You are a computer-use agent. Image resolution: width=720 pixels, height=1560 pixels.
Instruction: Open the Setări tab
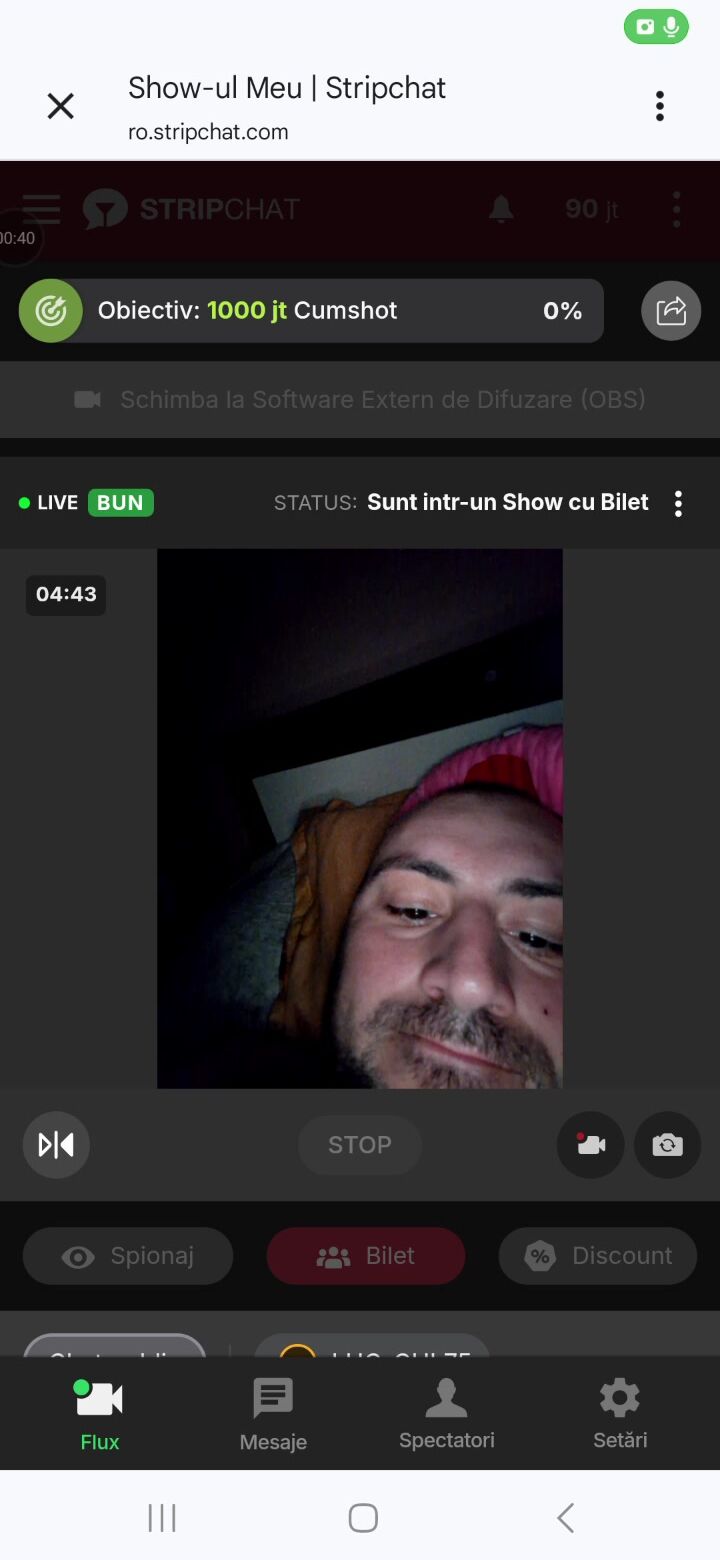click(620, 1415)
